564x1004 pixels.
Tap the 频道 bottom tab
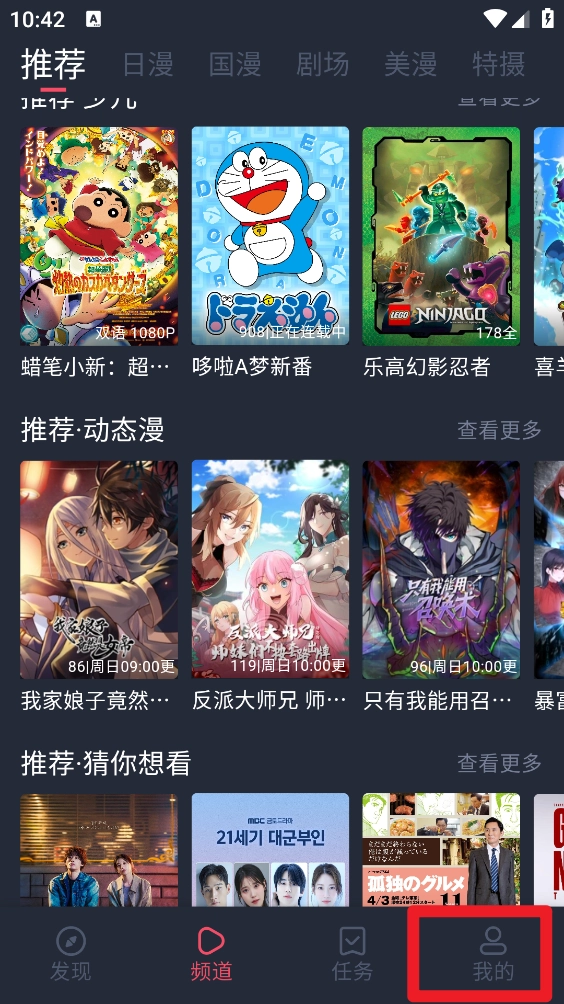[x=211, y=955]
